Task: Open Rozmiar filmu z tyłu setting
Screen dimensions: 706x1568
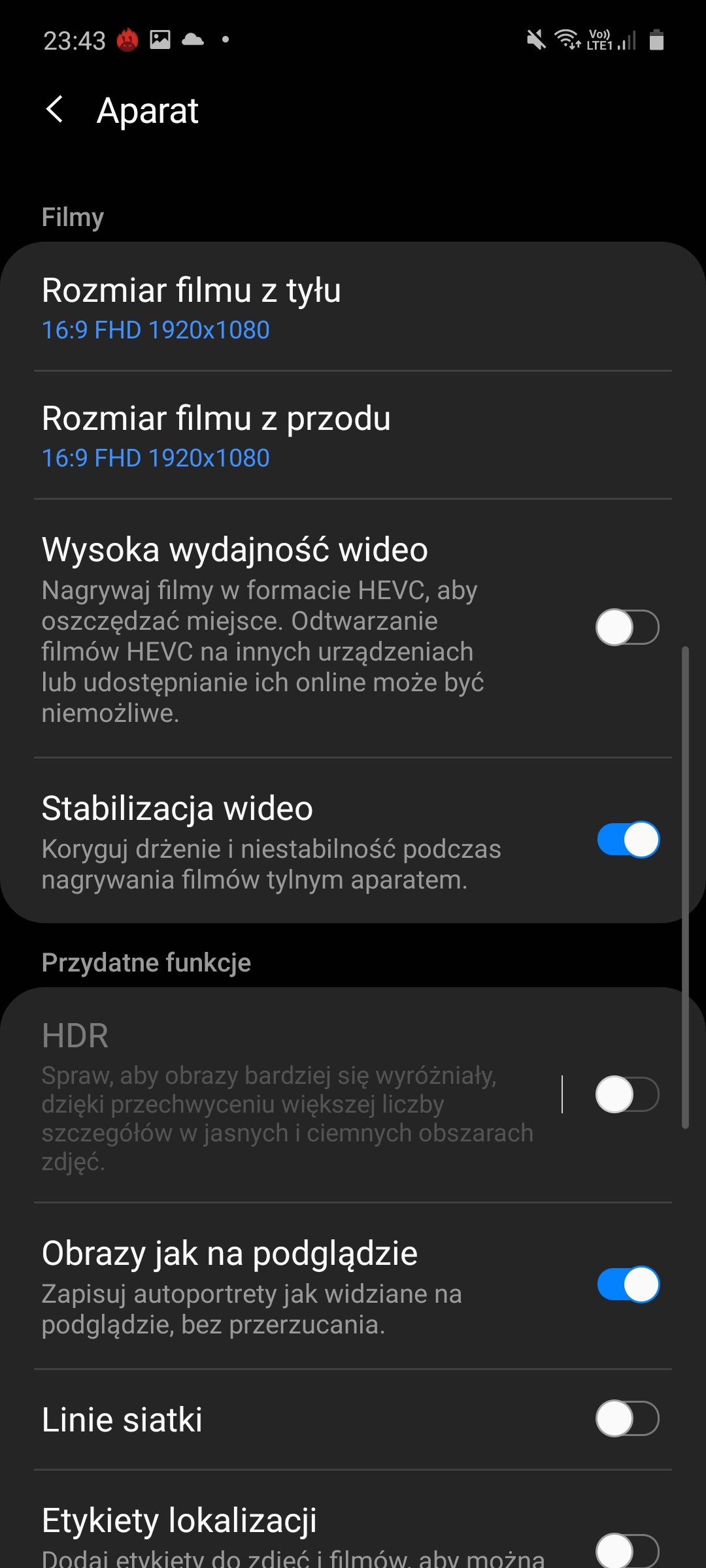Action: [x=353, y=307]
